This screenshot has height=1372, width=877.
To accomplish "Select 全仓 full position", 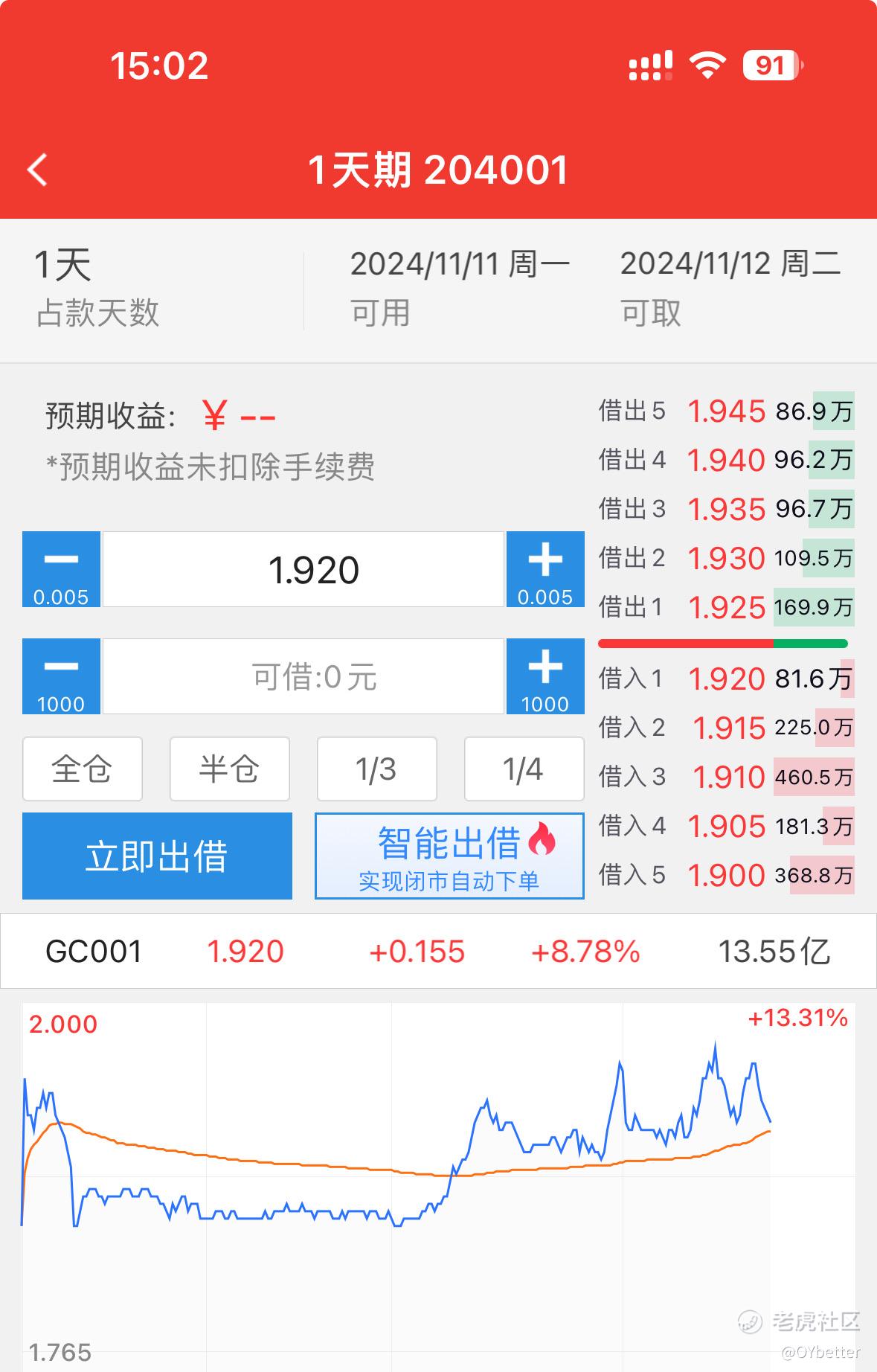I will pos(82,769).
